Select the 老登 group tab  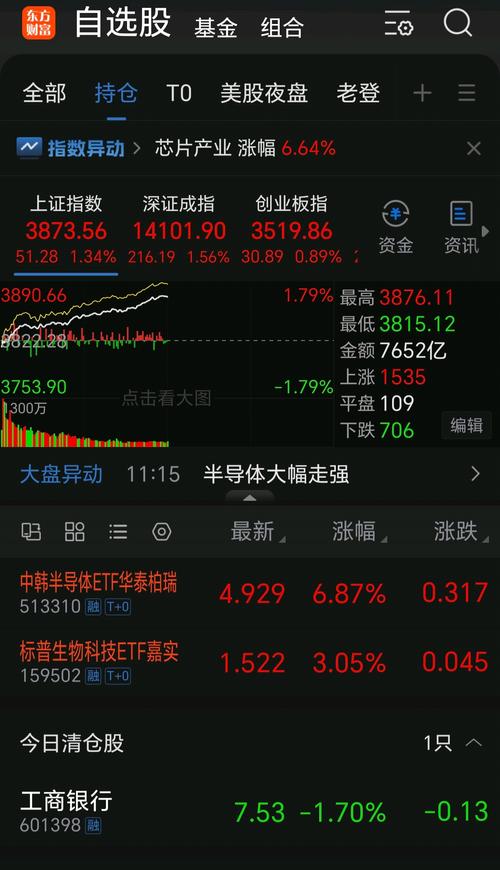click(358, 93)
